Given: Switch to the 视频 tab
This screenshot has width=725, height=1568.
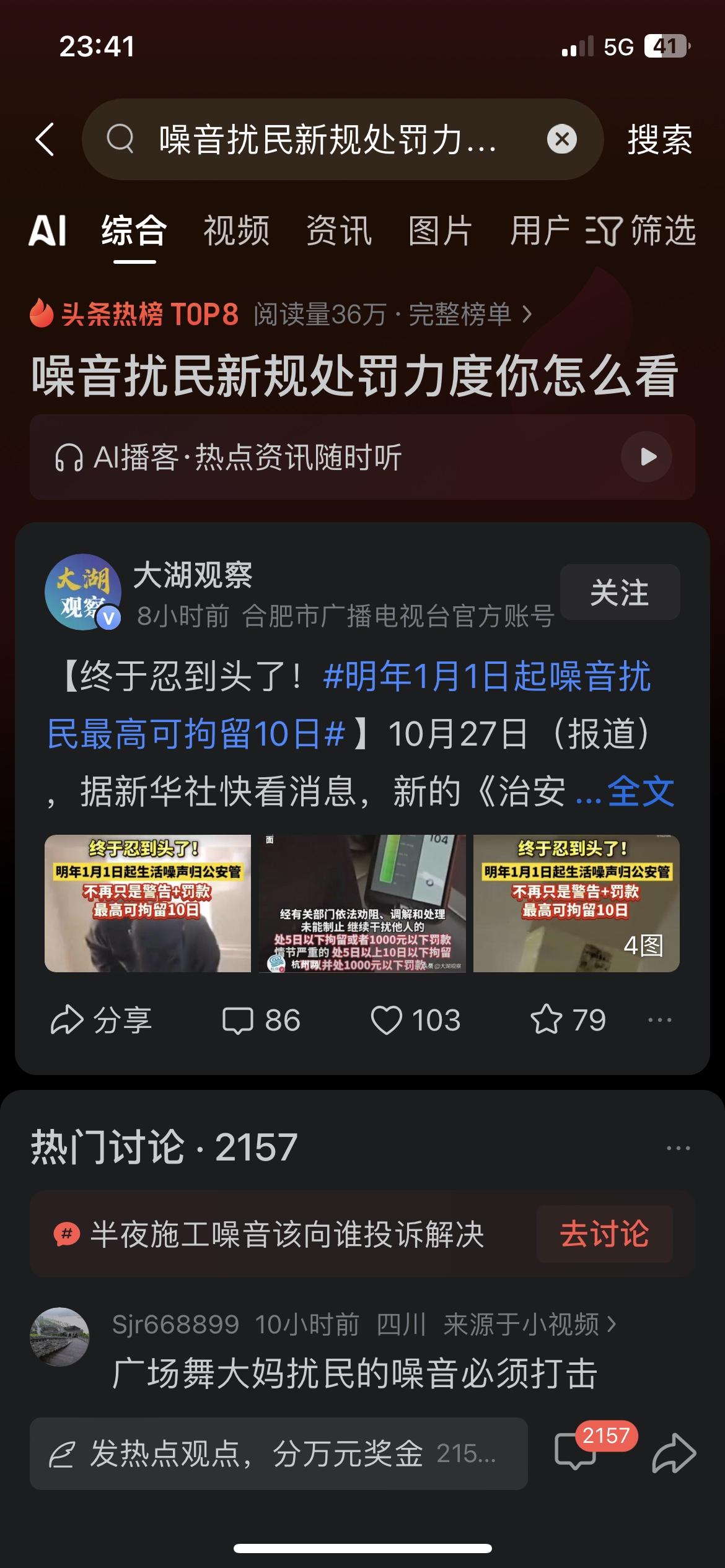Looking at the screenshot, I should pos(236,231).
